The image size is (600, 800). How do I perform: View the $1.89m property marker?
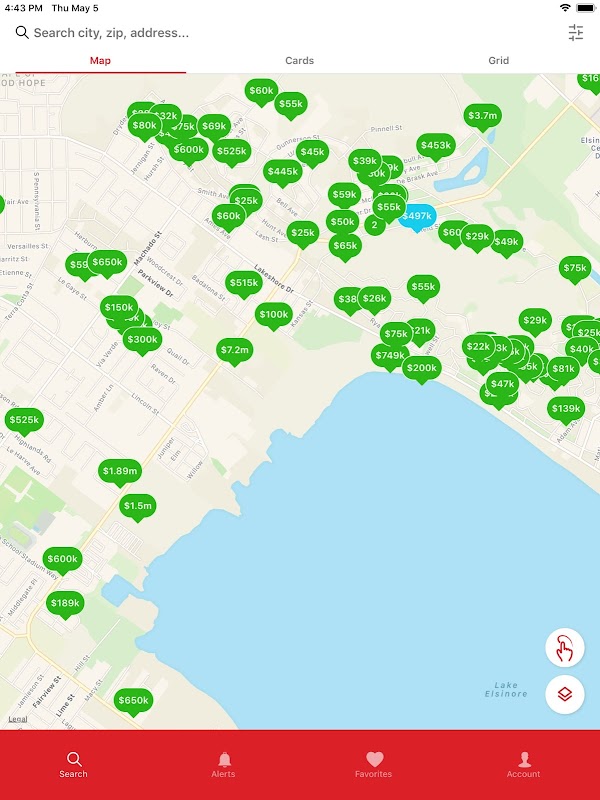(x=120, y=472)
